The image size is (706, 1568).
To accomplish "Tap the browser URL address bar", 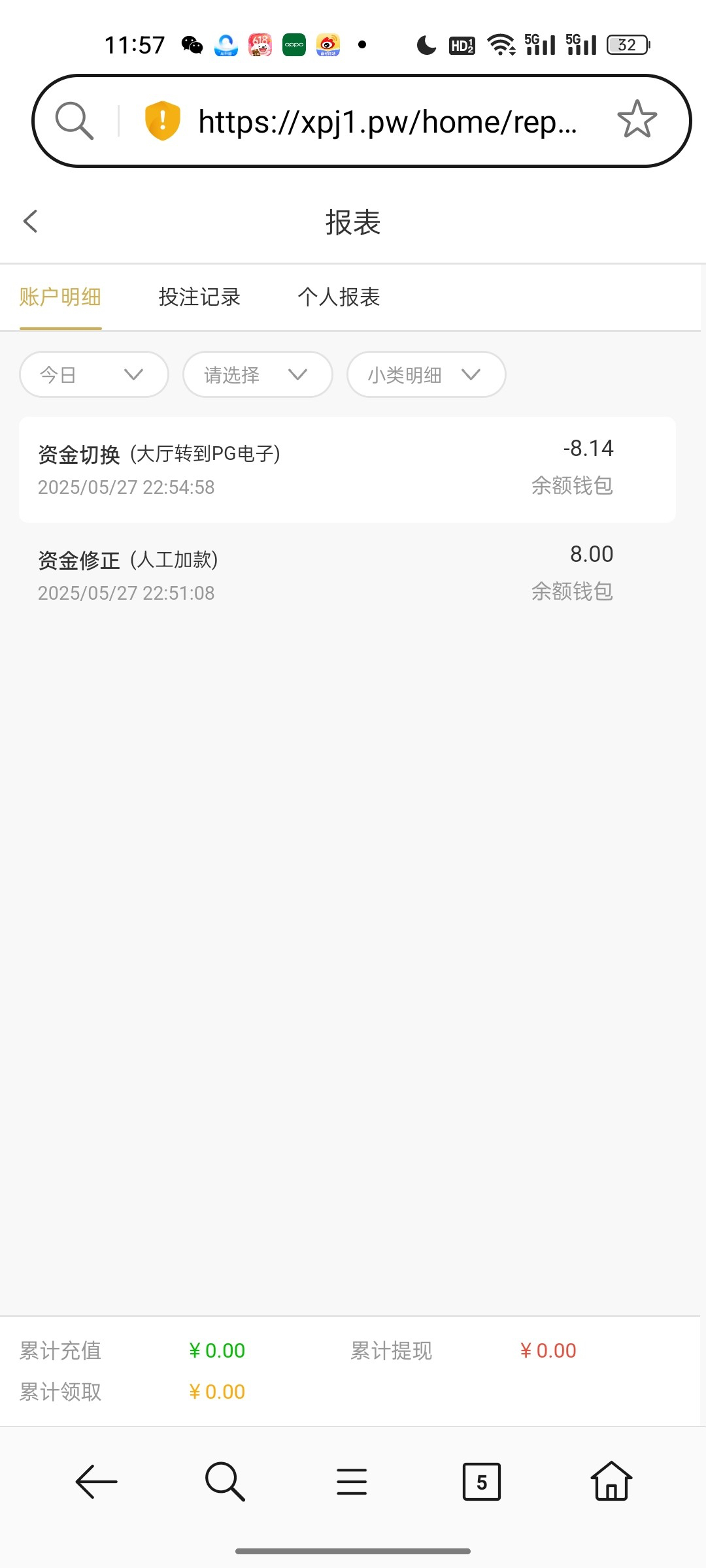I will [x=387, y=122].
